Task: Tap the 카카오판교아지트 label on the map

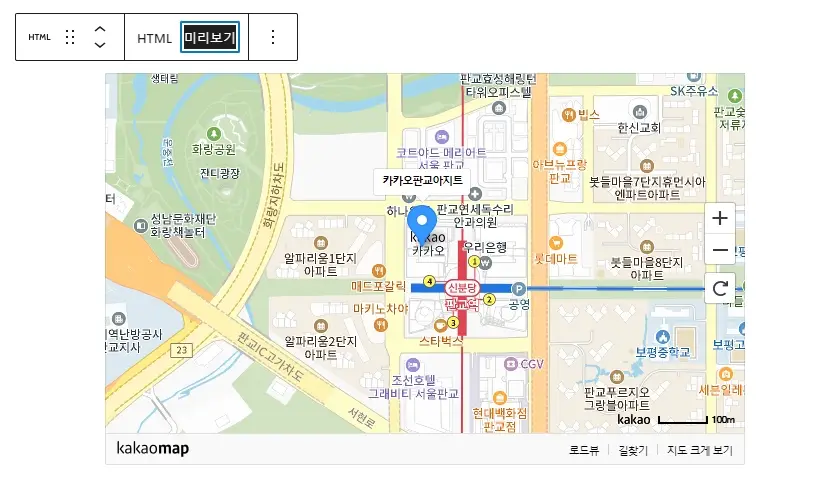Action: [x=423, y=181]
